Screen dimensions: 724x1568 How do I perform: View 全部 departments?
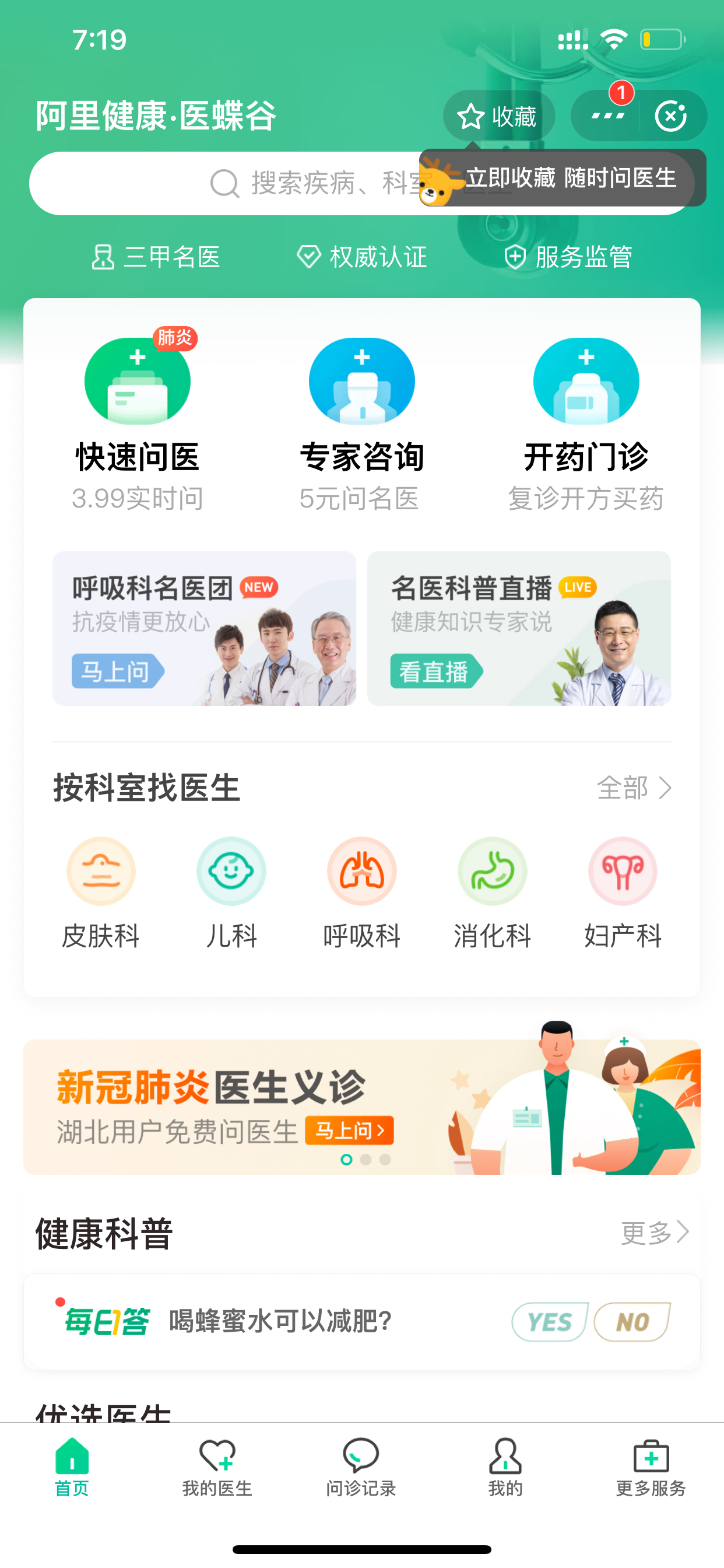(x=634, y=787)
